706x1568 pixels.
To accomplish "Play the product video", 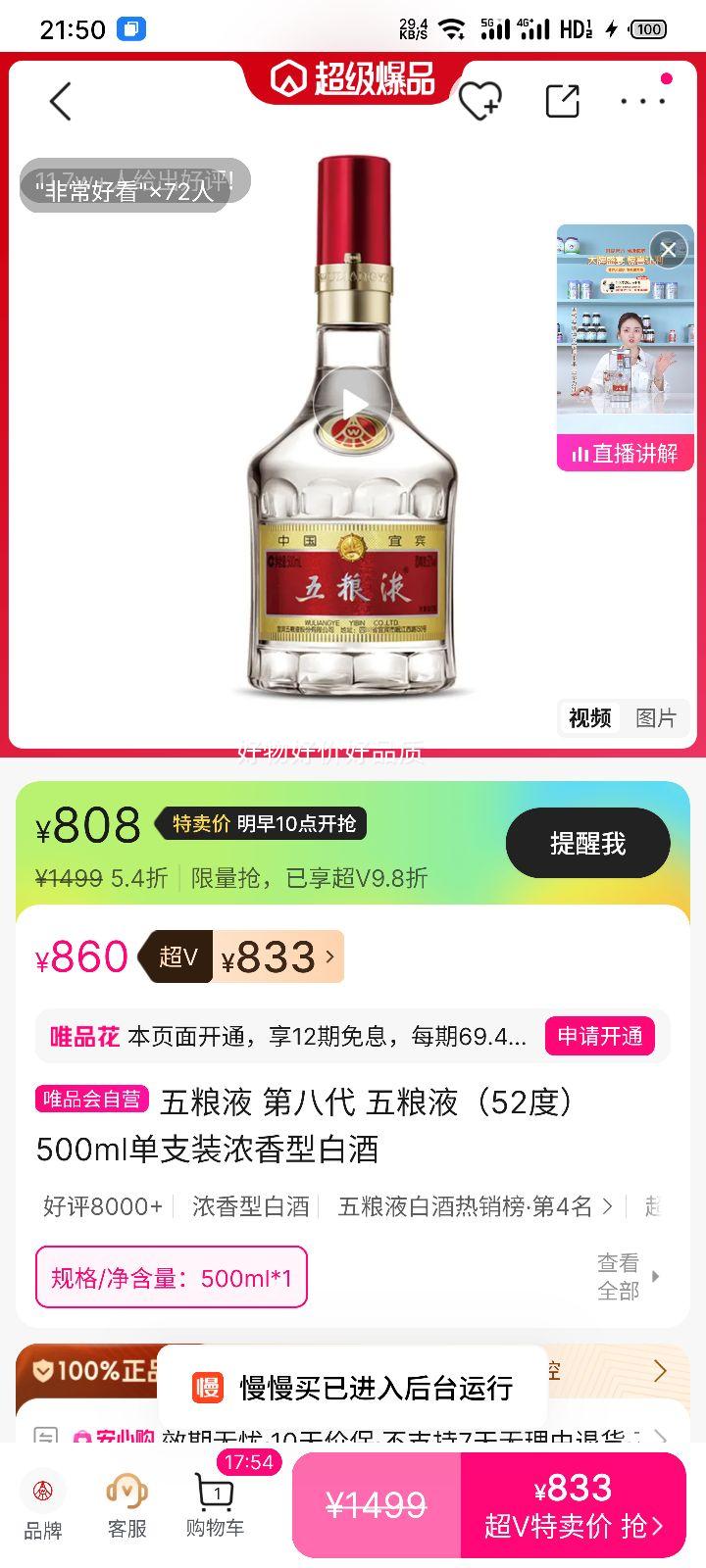I will 353,402.
